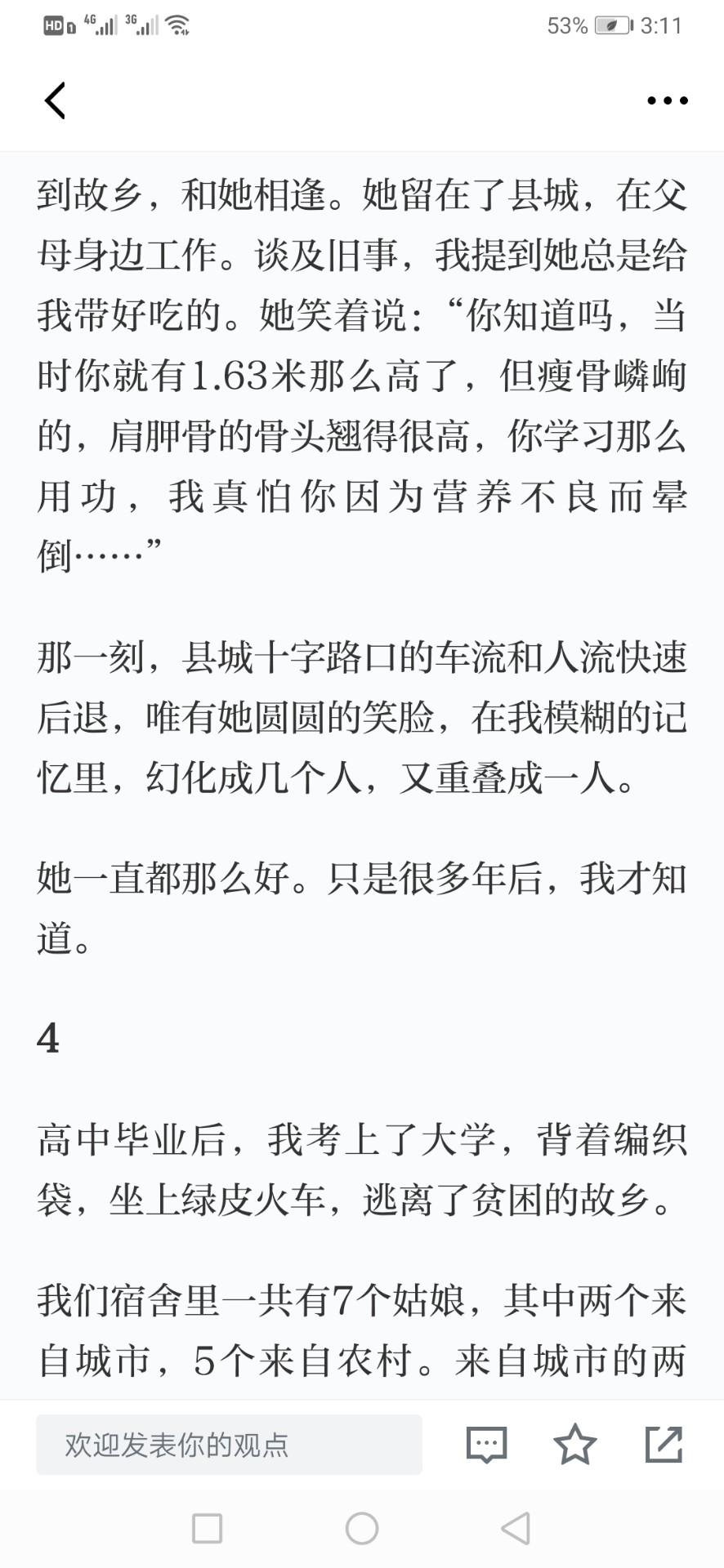Open recent apps with square button
Screen dimensions: 724x1568
coord(207,1528)
